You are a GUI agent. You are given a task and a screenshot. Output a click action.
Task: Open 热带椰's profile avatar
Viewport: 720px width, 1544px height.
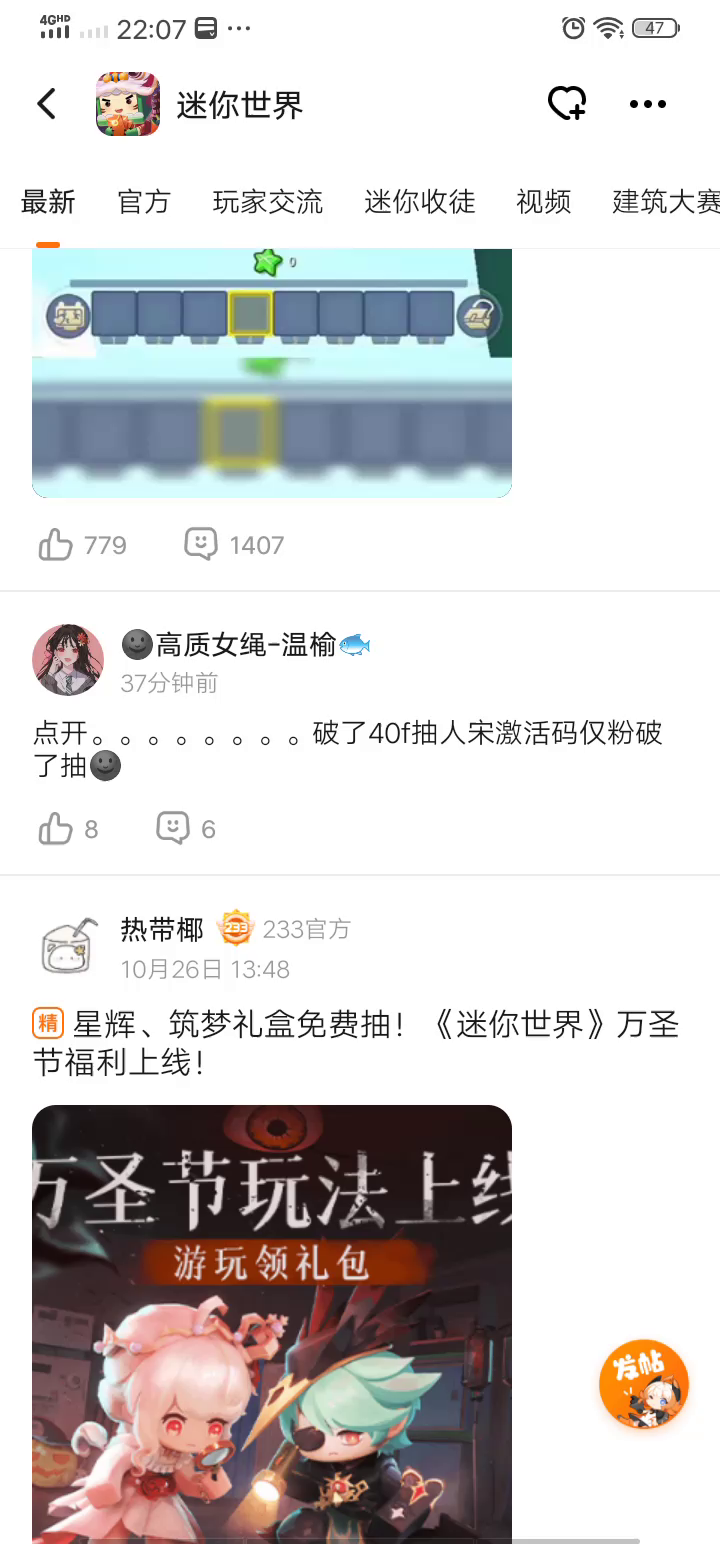tap(68, 946)
